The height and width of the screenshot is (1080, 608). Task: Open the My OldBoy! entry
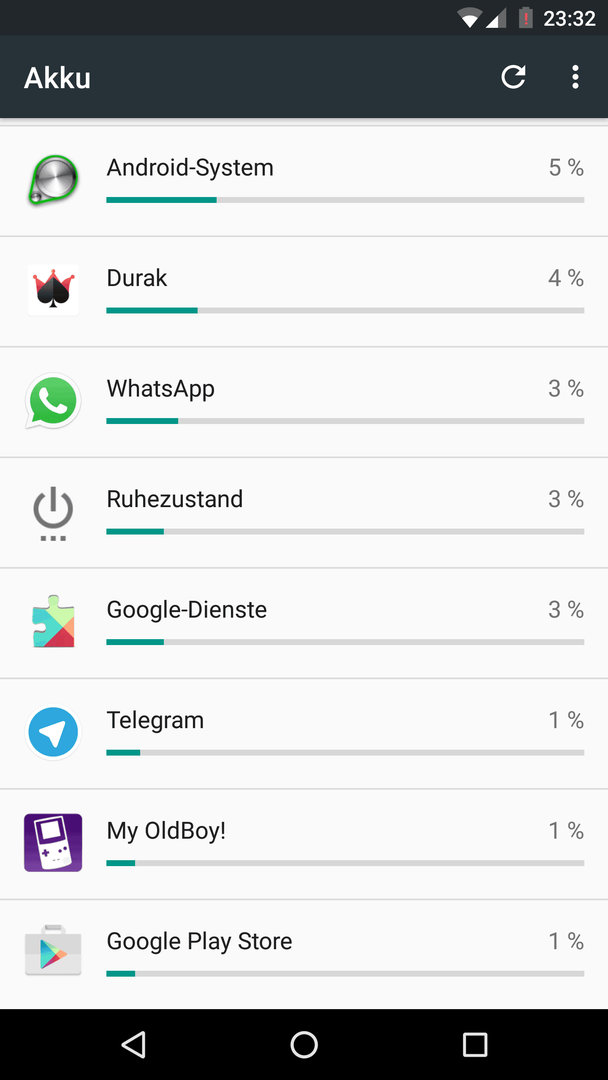pos(304,844)
